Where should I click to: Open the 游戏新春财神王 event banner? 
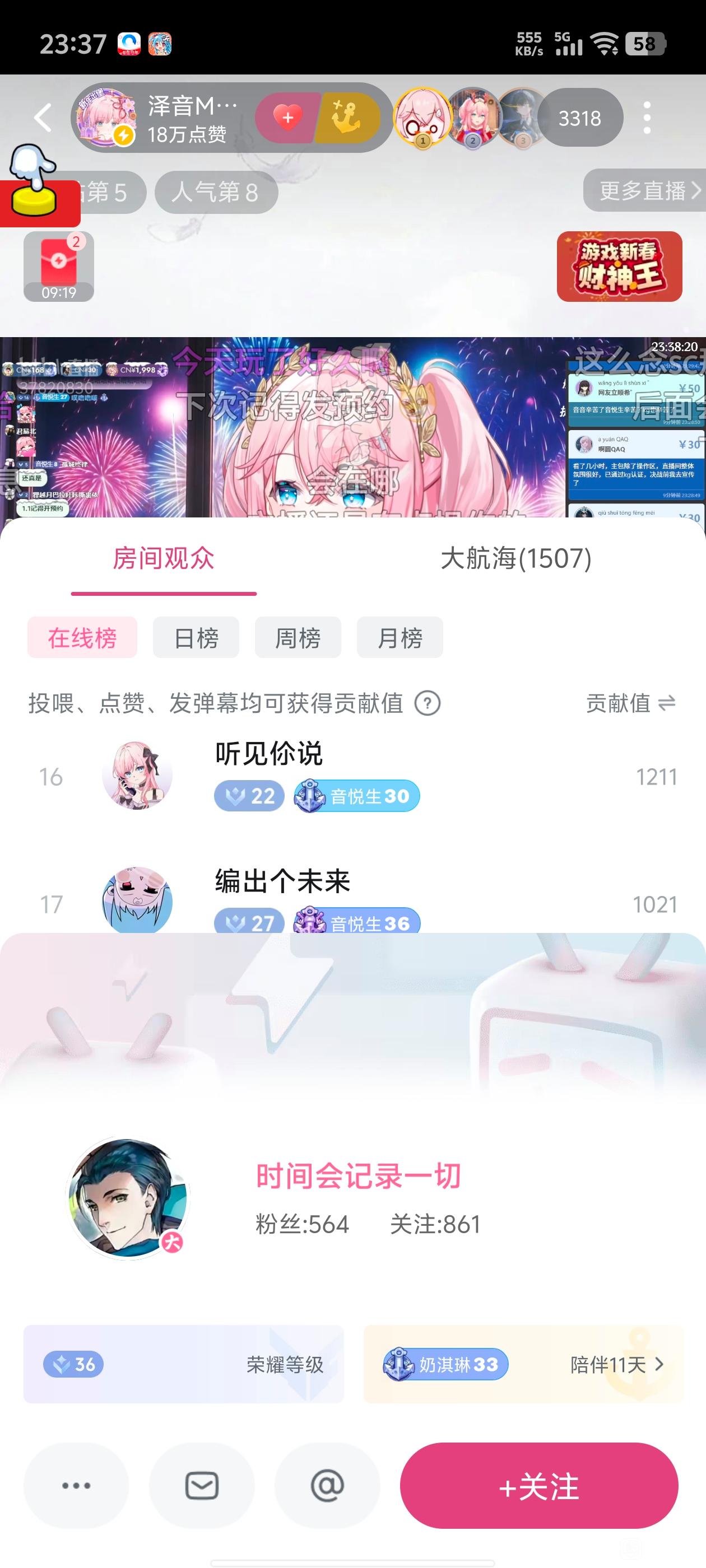pyautogui.click(x=619, y=267)
